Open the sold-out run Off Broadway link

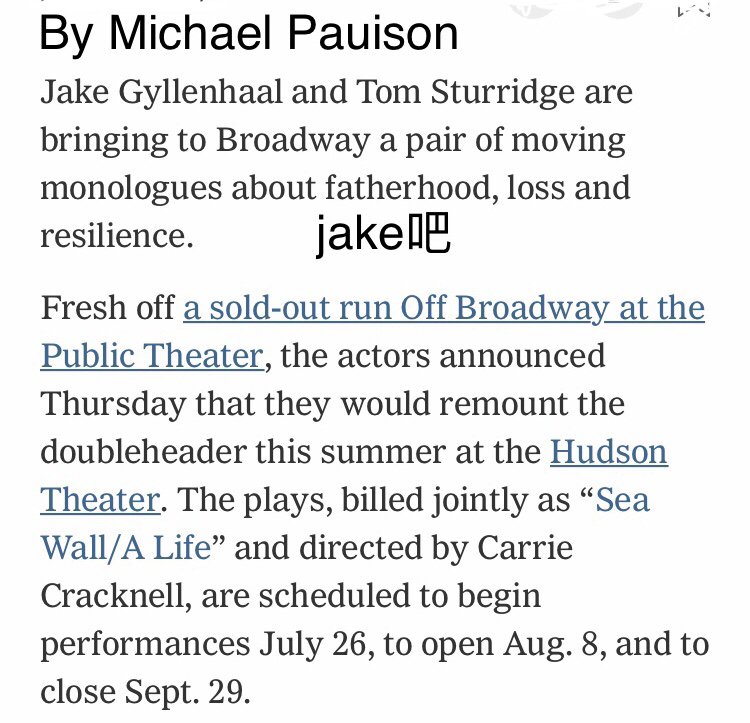coord(443,308)
